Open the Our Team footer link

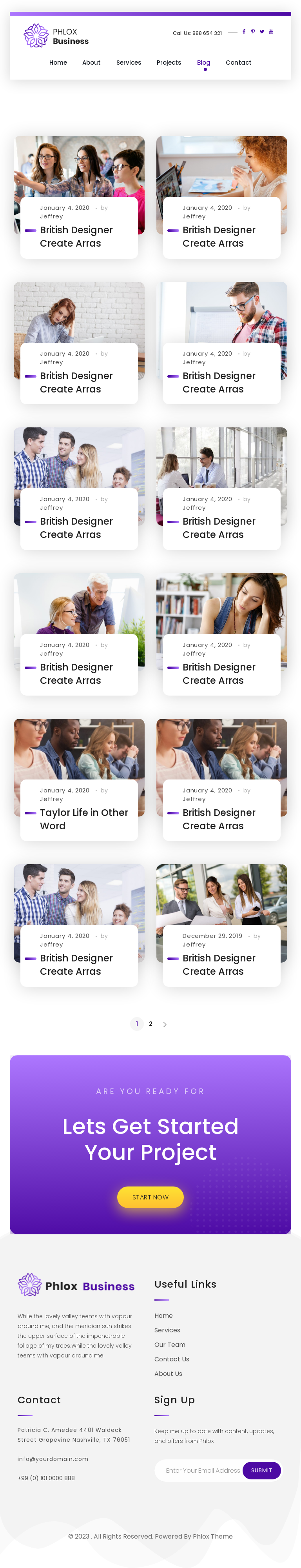coord(170,1345)
